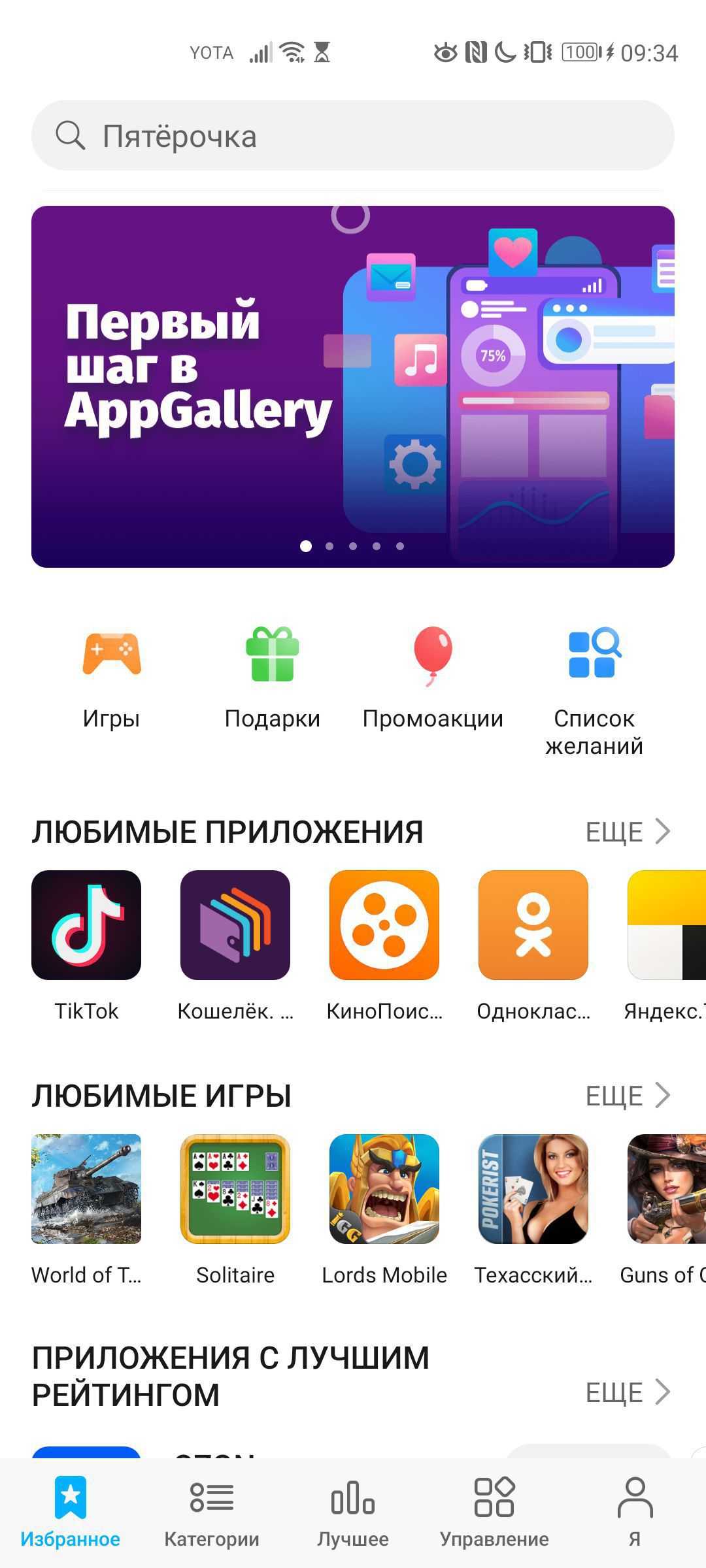
Task: Open the Кошелёк app page
Action: coord(235,925)
